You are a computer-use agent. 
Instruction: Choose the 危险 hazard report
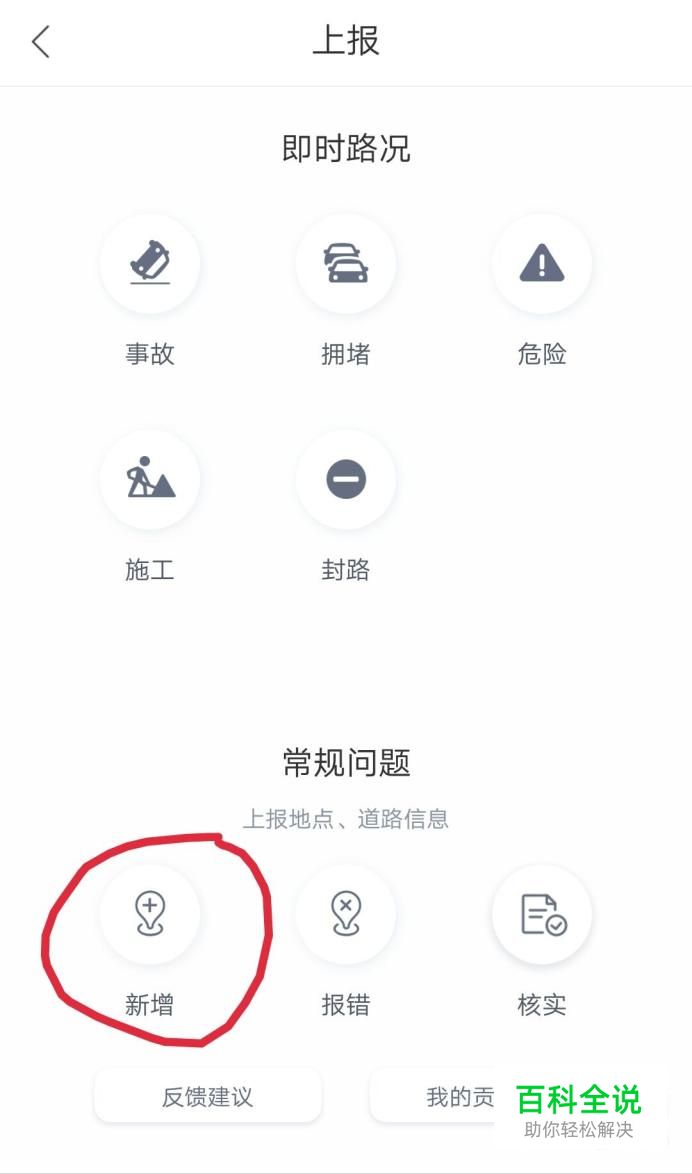pyautogui.click(x=542, y=264)
